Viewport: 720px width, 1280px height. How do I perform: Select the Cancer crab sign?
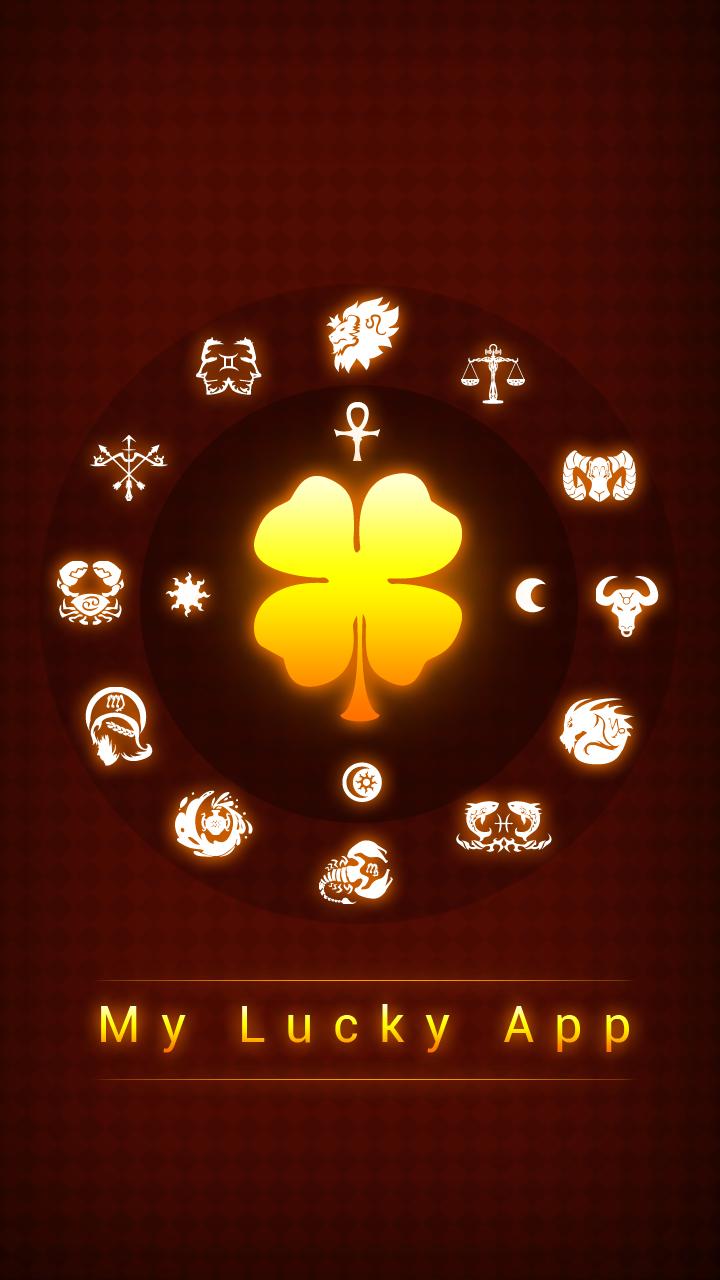tap(91, 591)
